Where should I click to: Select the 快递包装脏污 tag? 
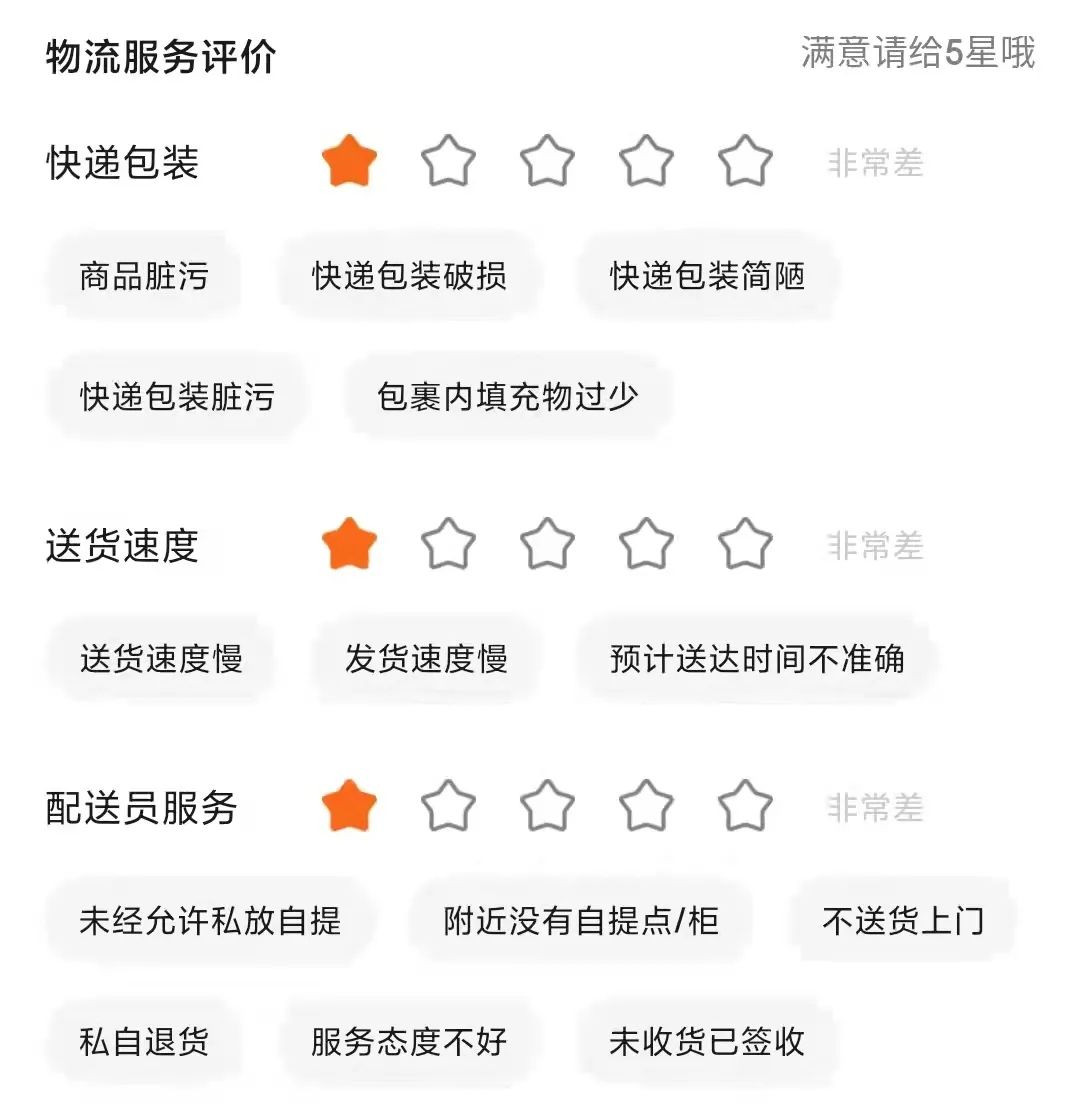[x=176, y=397]
